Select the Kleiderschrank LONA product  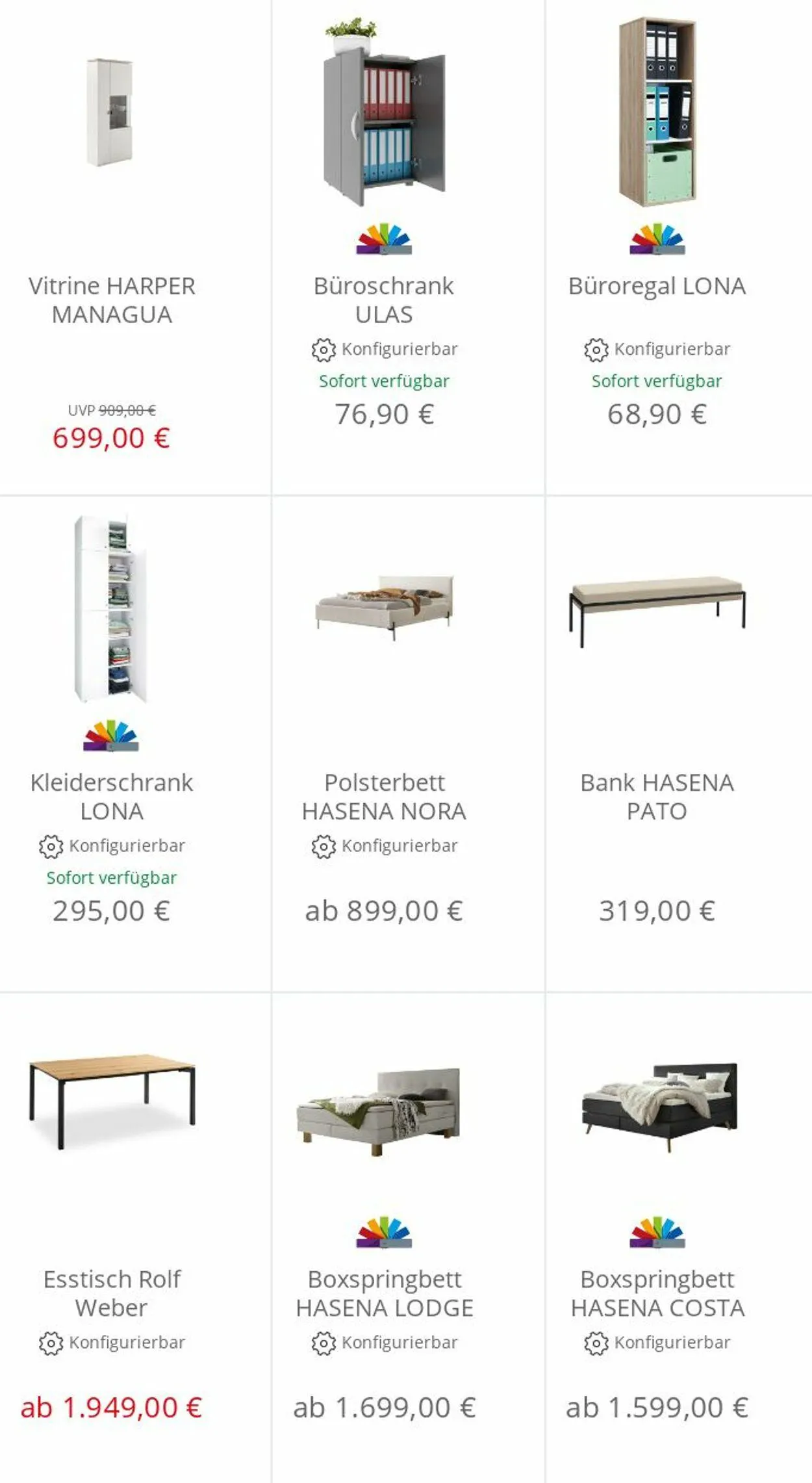[112, 797]
